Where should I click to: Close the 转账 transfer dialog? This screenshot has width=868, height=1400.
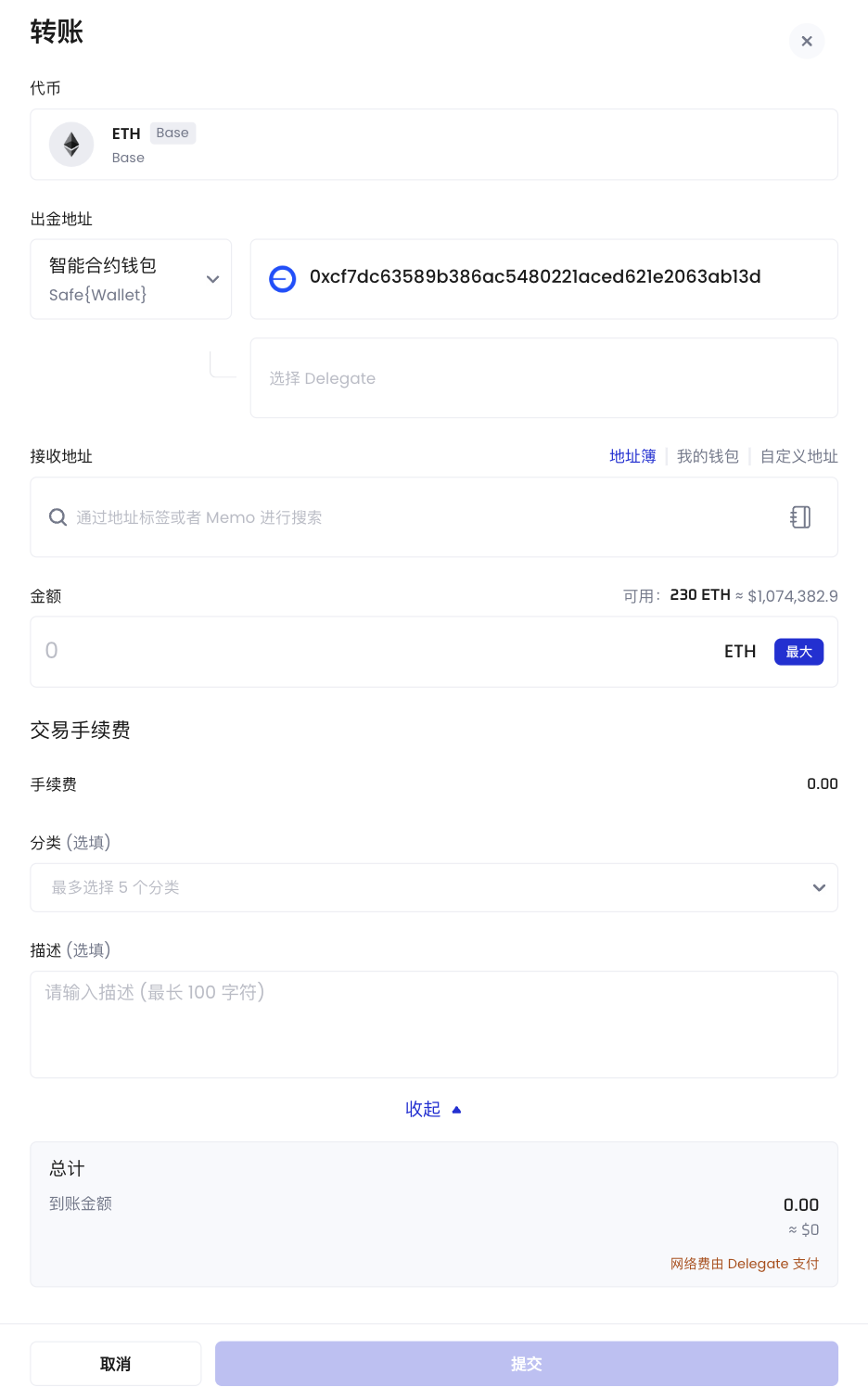tap(807, 41)
